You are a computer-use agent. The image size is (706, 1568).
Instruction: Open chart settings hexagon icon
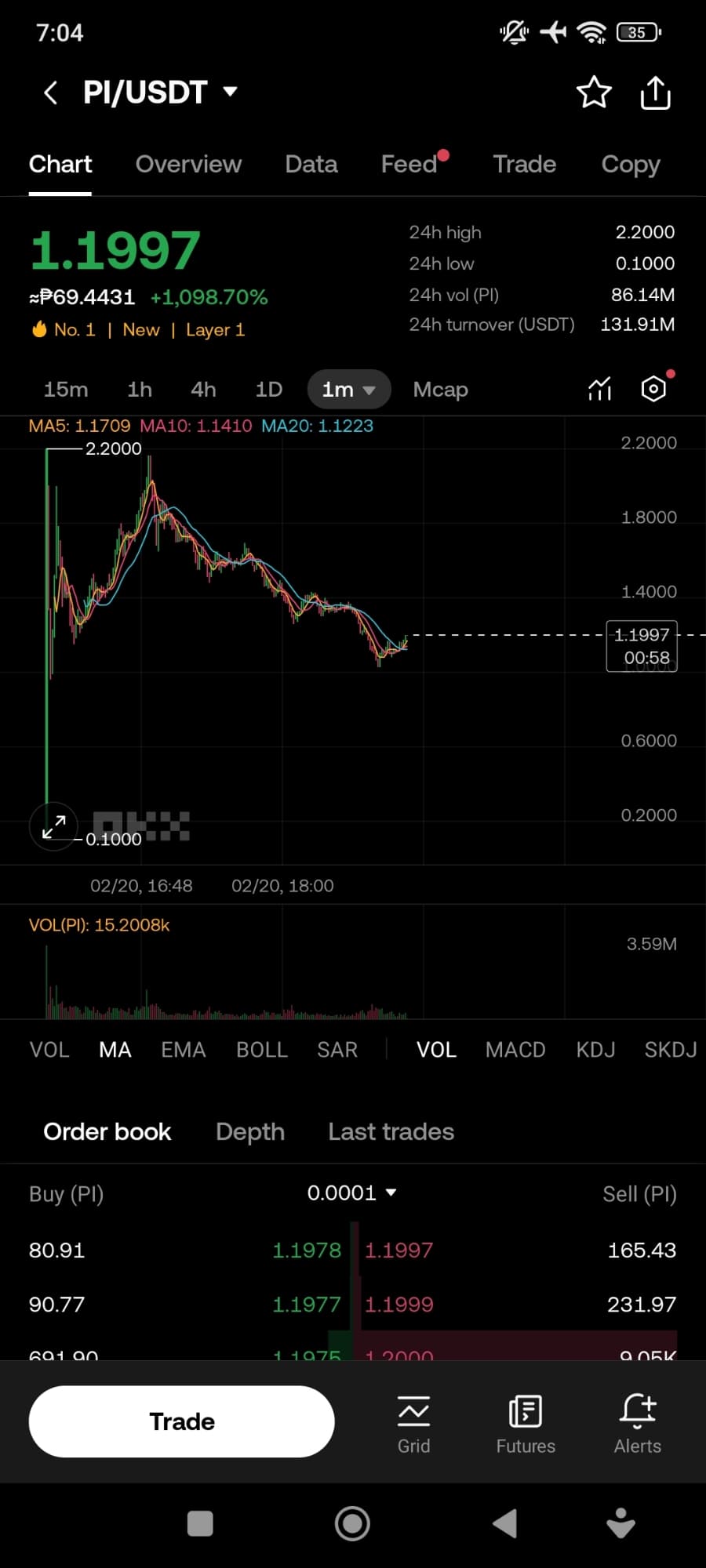coord(653,389)
